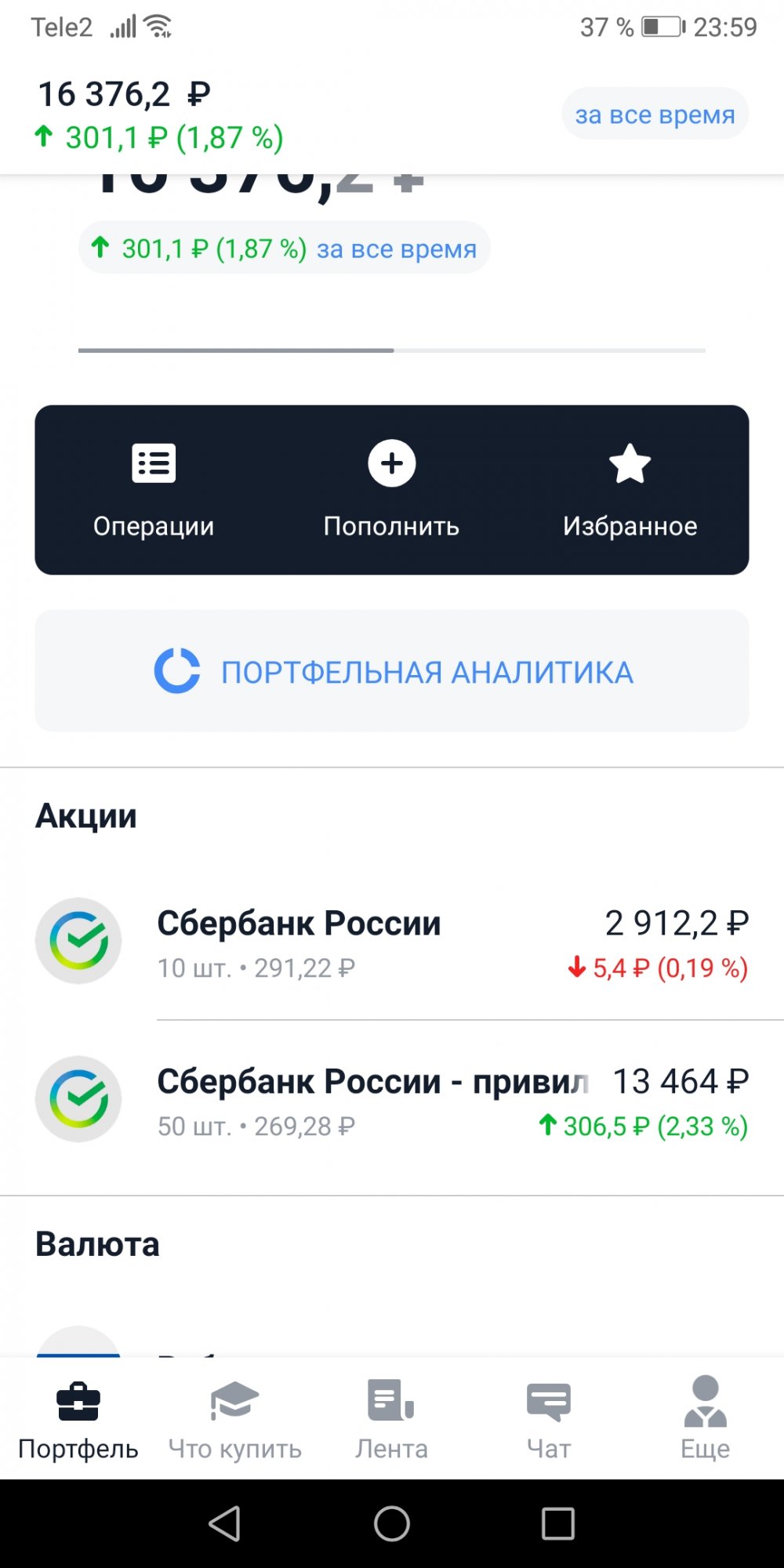Tap the Сбербанк России stock row
The height and width of the screenshot is (1568, 784).
click(392, 941)
